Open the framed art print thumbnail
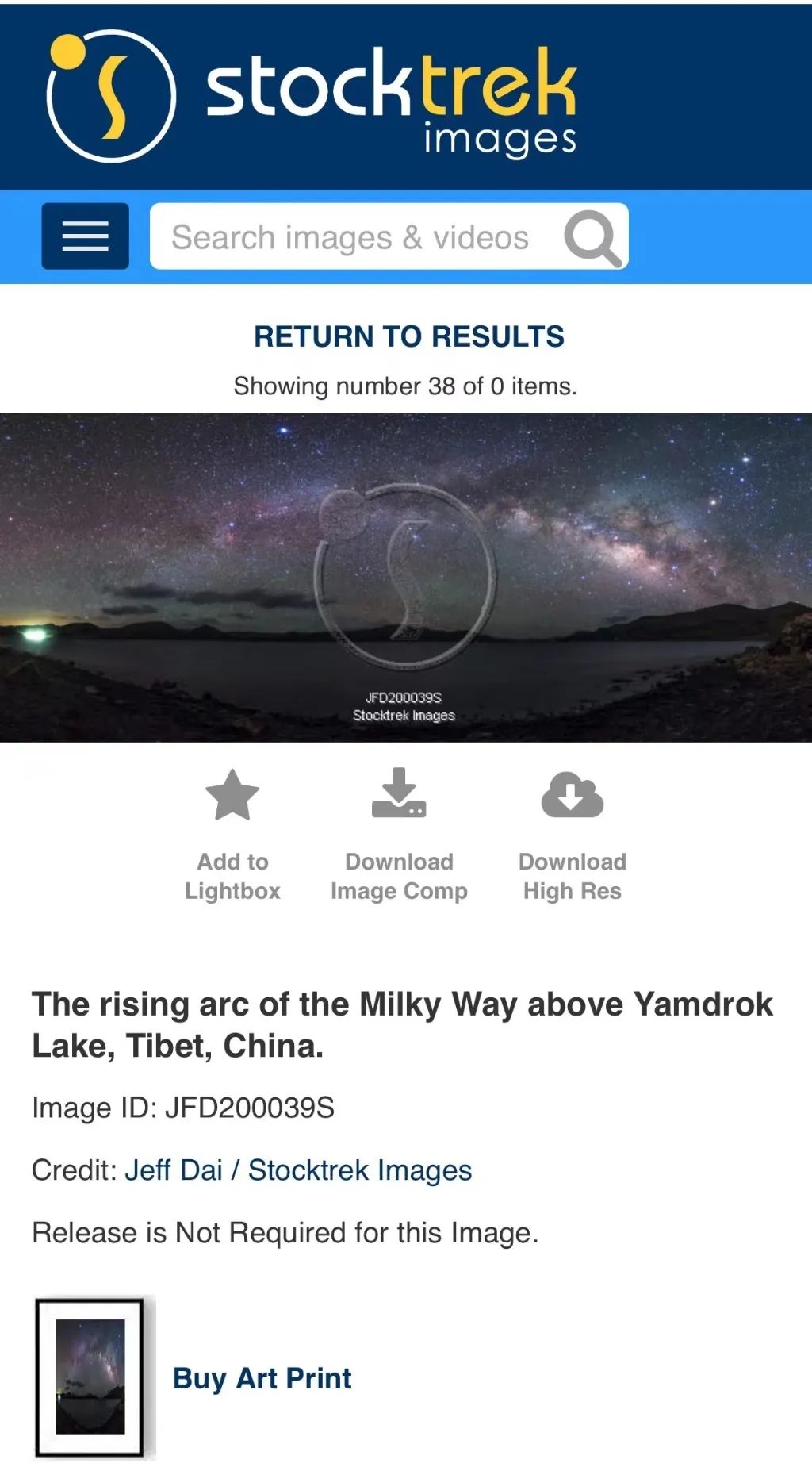The height and width of the screenshot is (1471, 812). point(90,1377)
